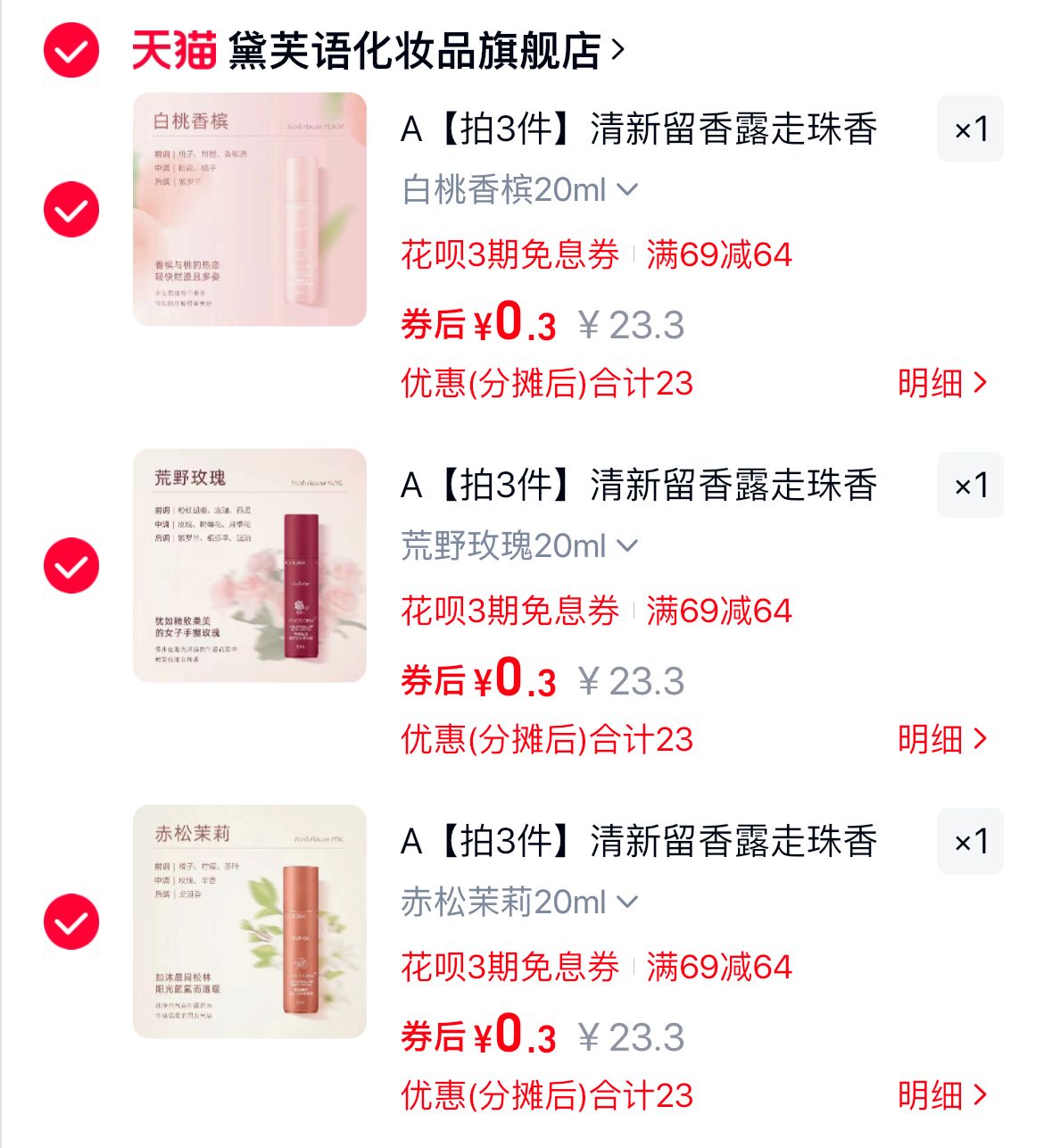Image resolution: width=1044 pixels, height=1148 pixels.
Task: View 明细 discount details for 荒野玫瑰
Action: click(x=942, y=739)
